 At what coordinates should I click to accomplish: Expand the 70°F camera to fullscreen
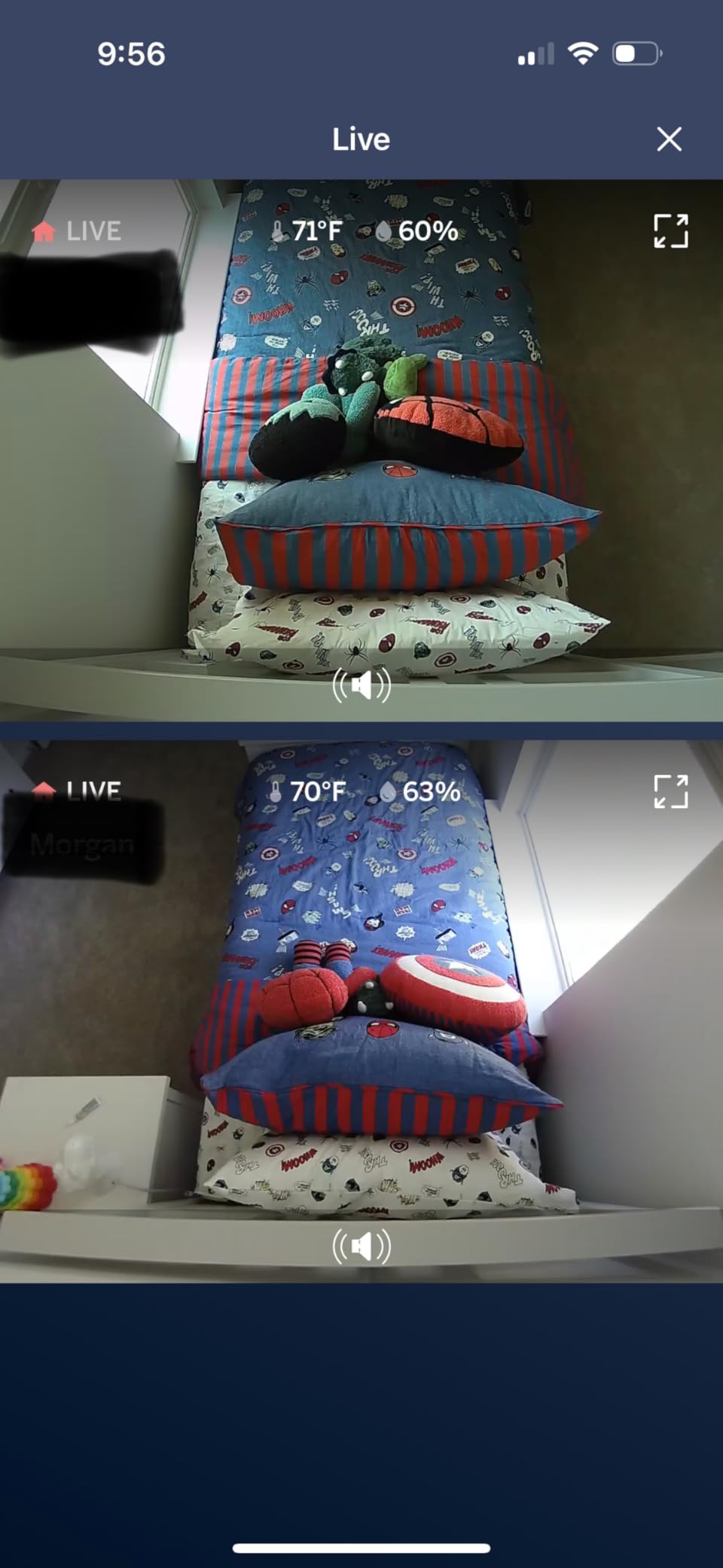coord(670,792)
